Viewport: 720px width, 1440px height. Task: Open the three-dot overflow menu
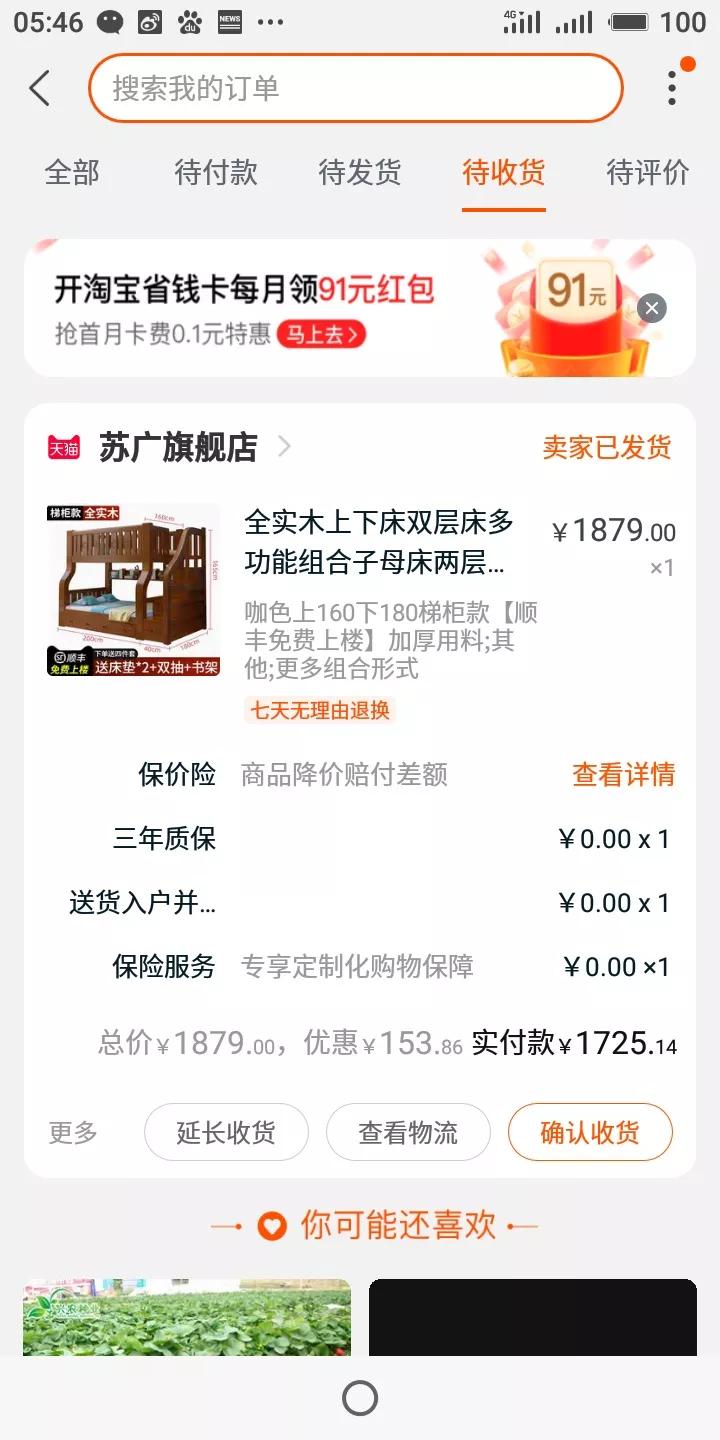pos(672,88)
